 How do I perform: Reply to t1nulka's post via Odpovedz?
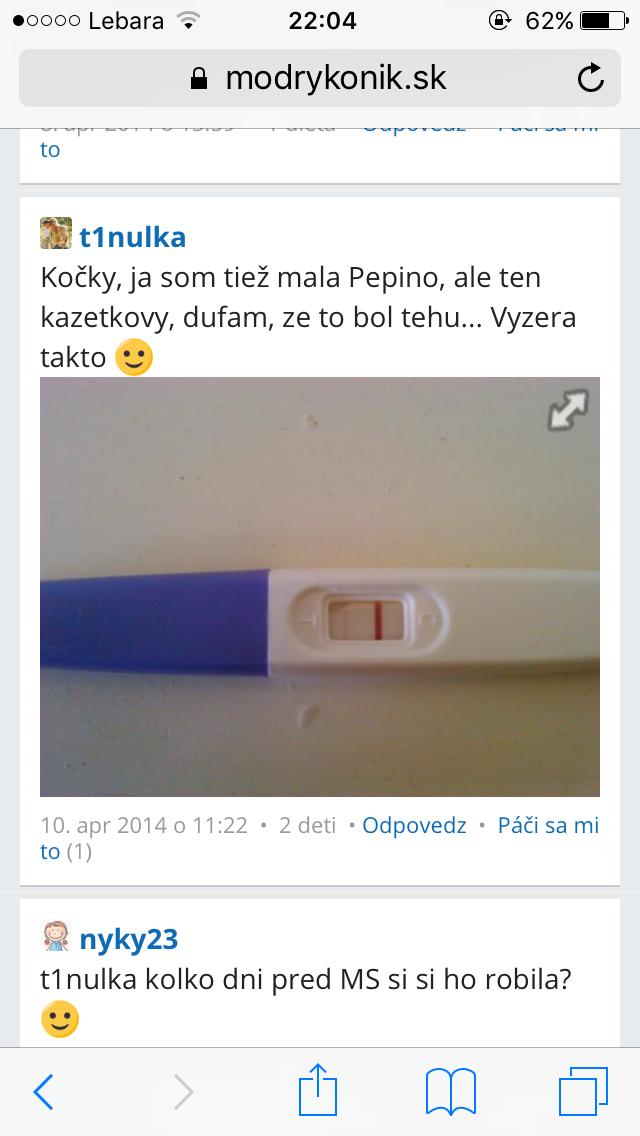click(414, 825)
